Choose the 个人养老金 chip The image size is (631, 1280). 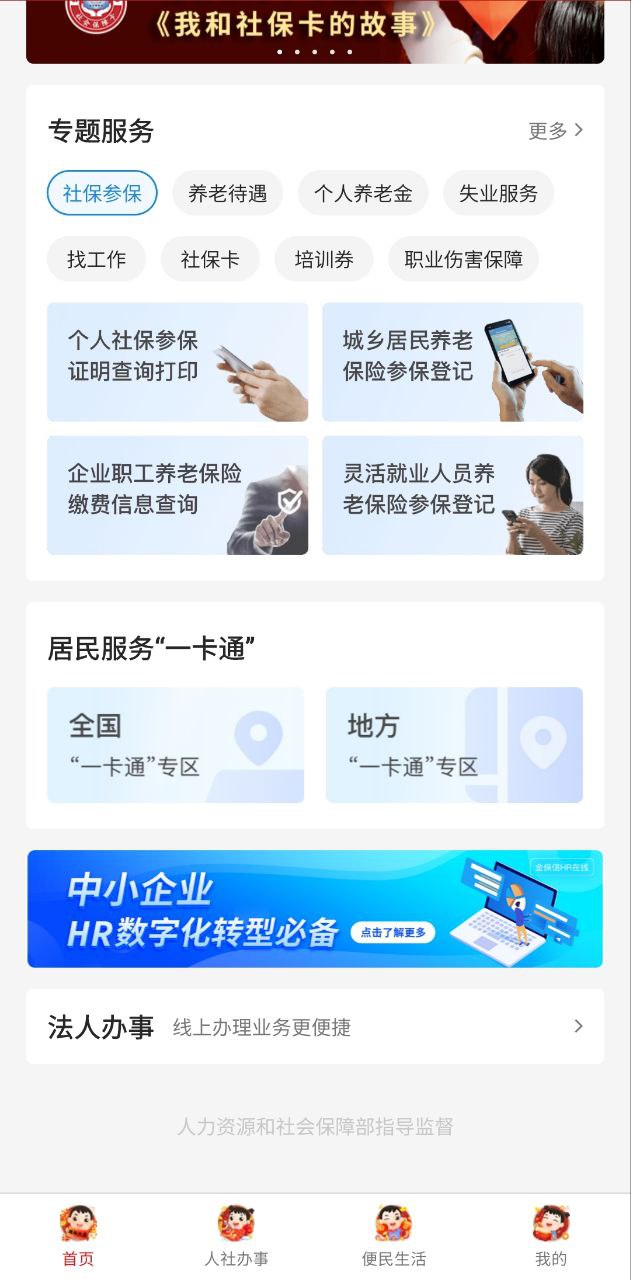(x=363, y=194)
